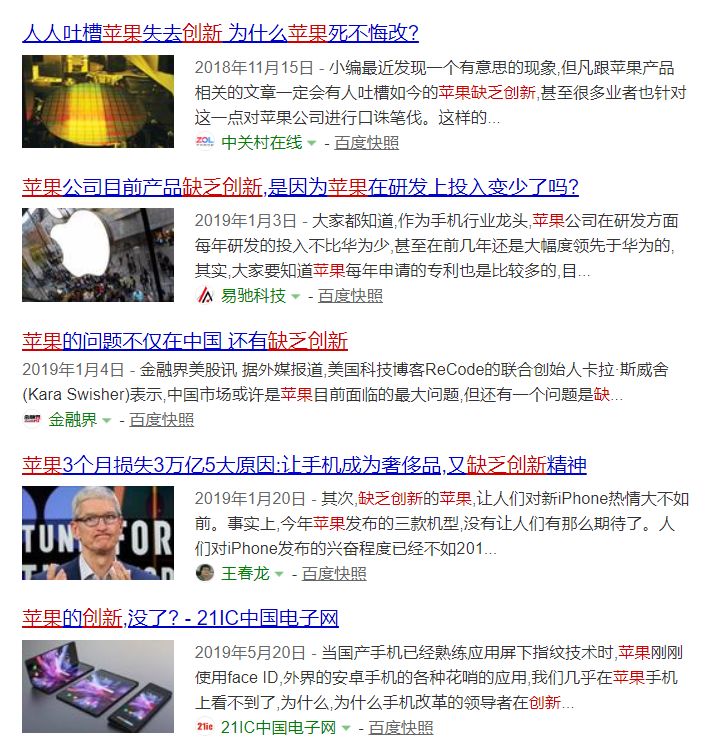
Task: Open result 苹果的创新,没了? - 21IC中国电子网
Action: [x=180, y=618]
